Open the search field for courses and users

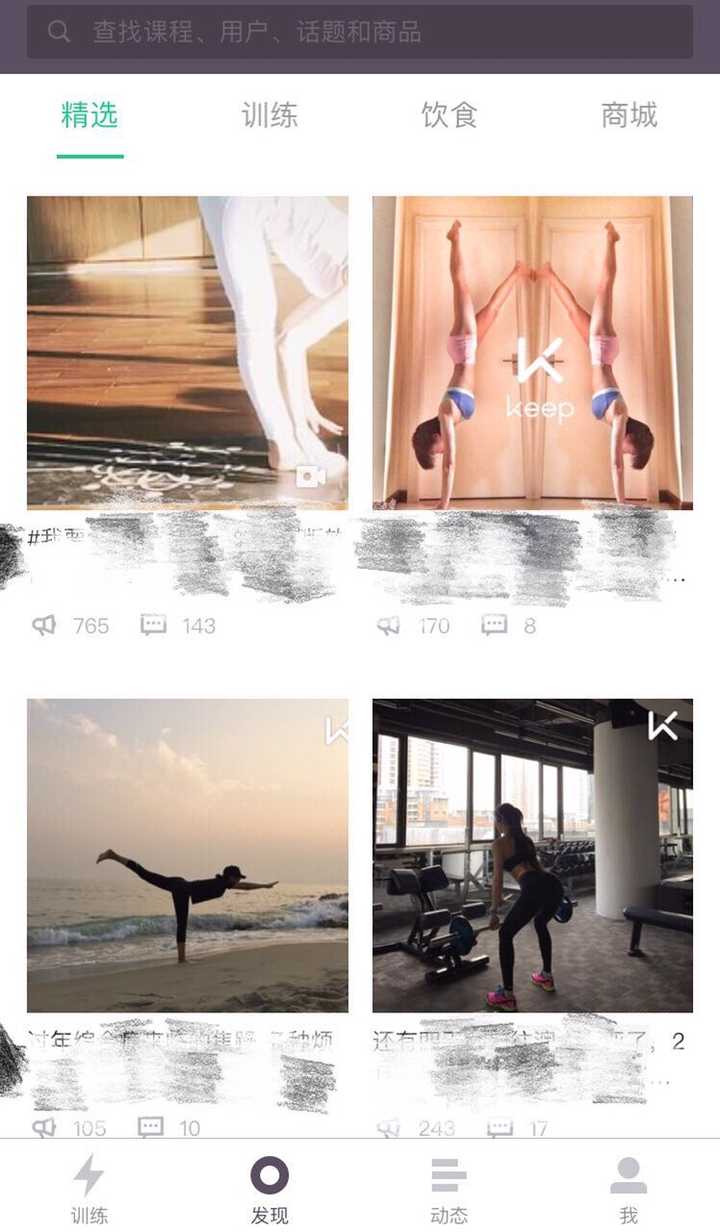point(360,32)
